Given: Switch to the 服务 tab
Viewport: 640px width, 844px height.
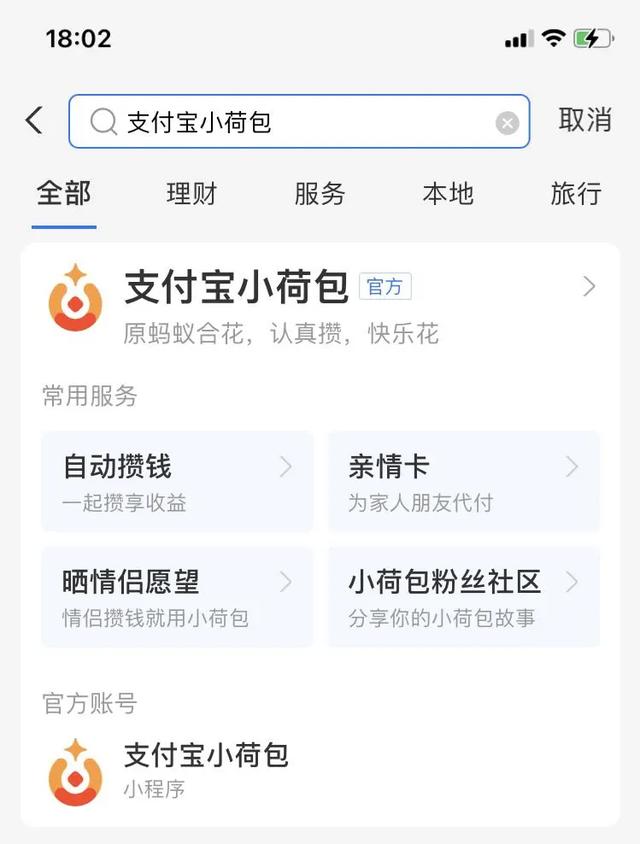Looking at the screenshot, I should [x=320, y=194].
